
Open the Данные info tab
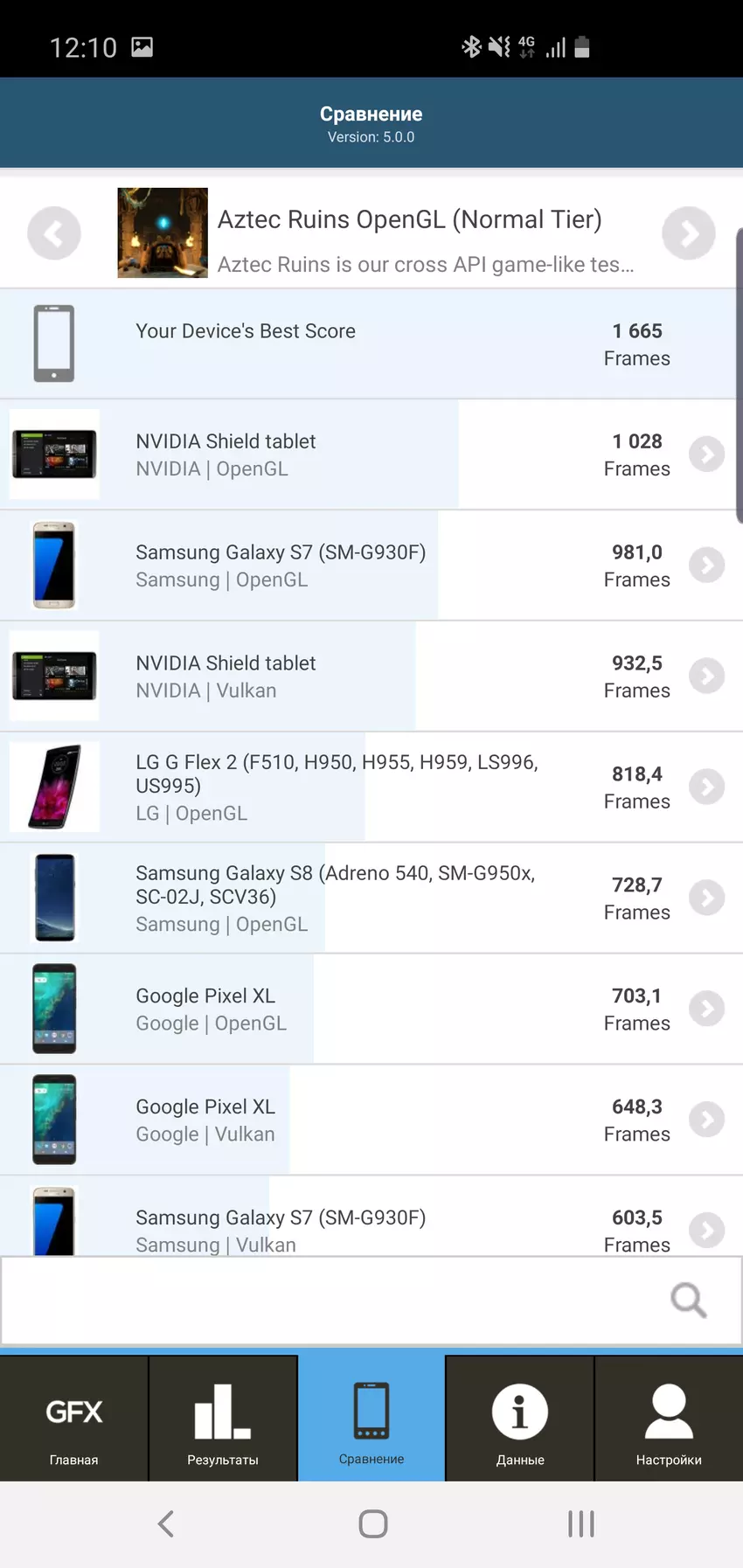pos(520,1419)
